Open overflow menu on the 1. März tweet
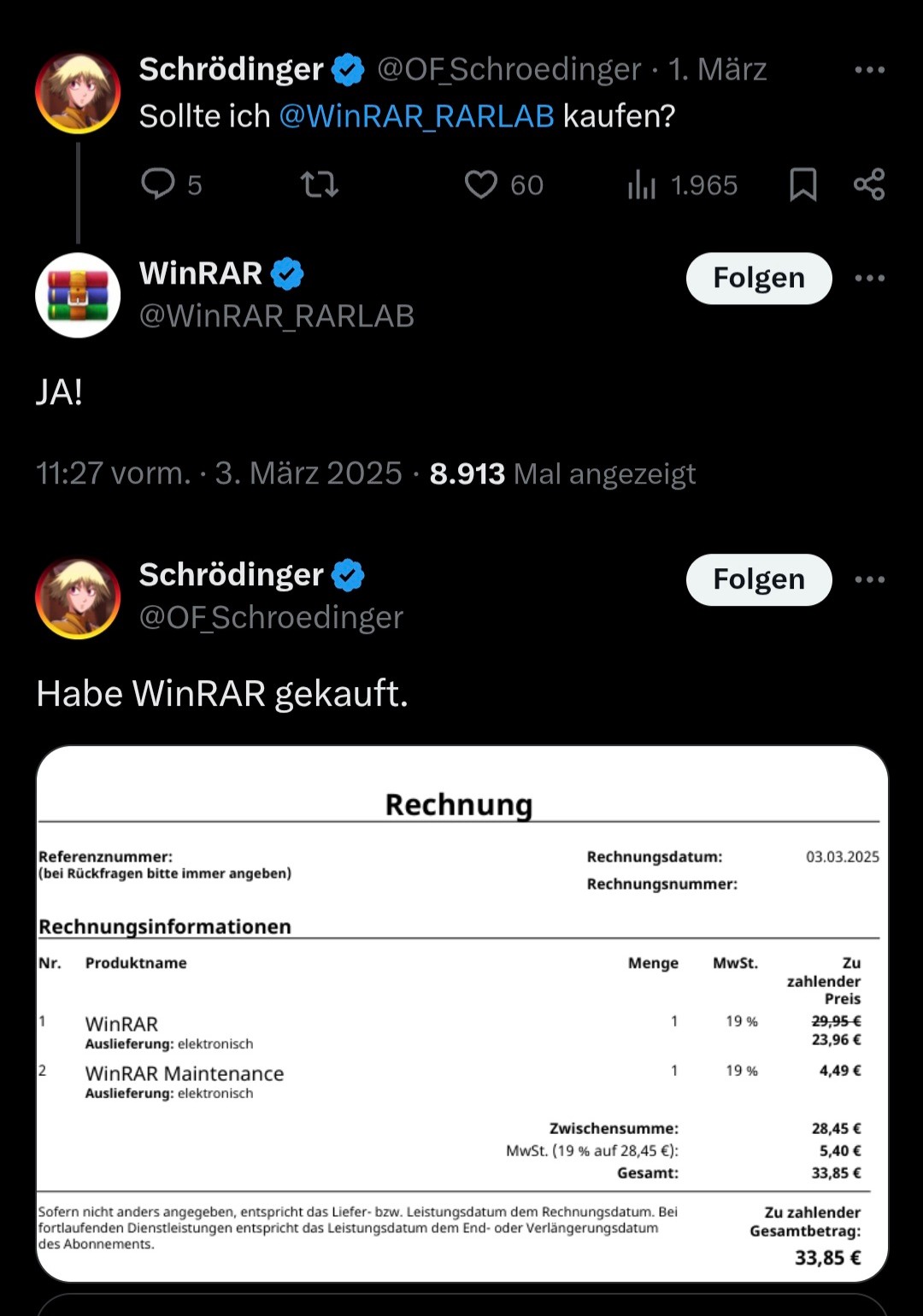The width and height of the screenshot is (923, 1316). point(869,70)
